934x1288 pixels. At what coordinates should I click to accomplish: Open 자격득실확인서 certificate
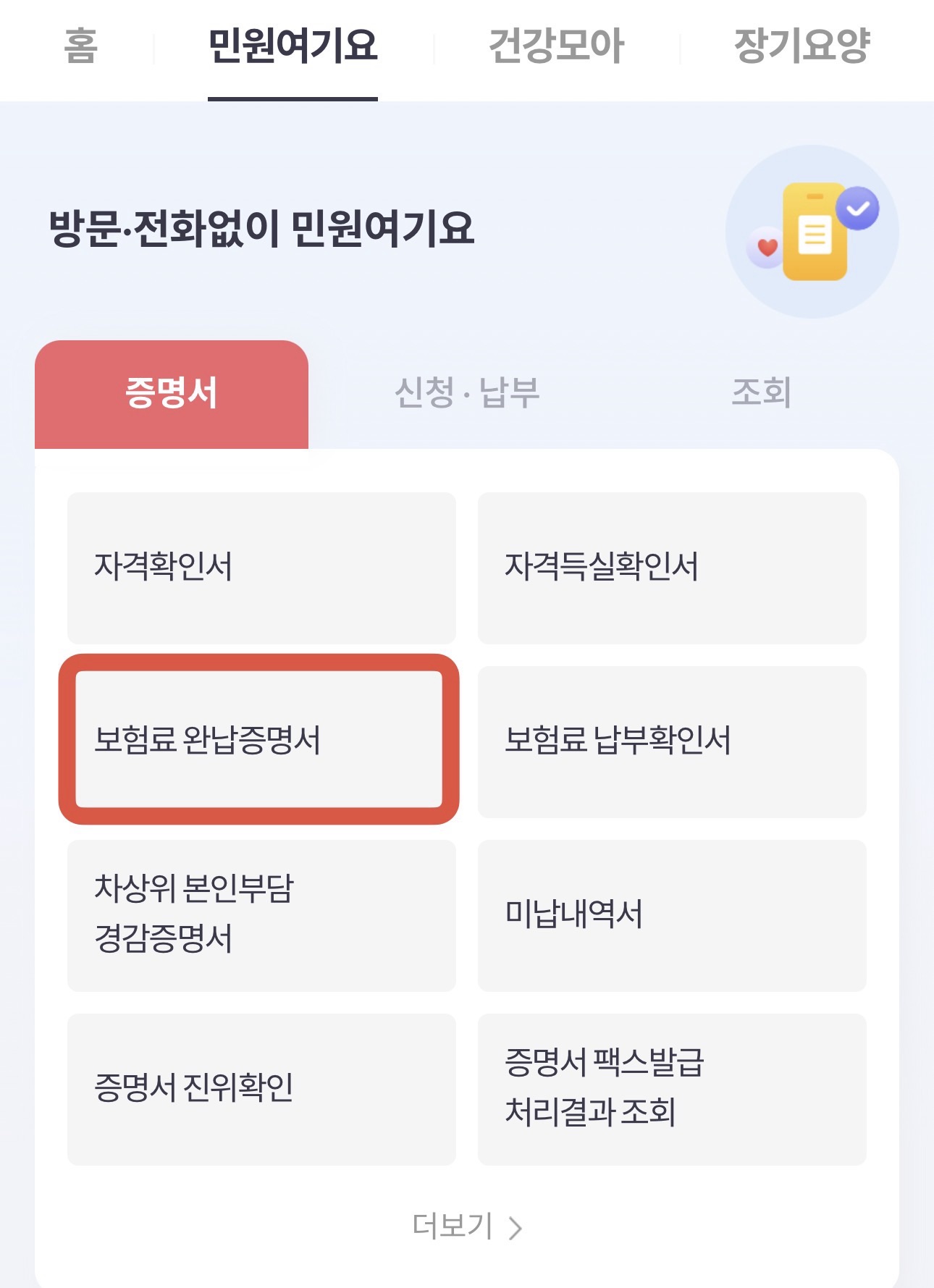click(672, 568)
